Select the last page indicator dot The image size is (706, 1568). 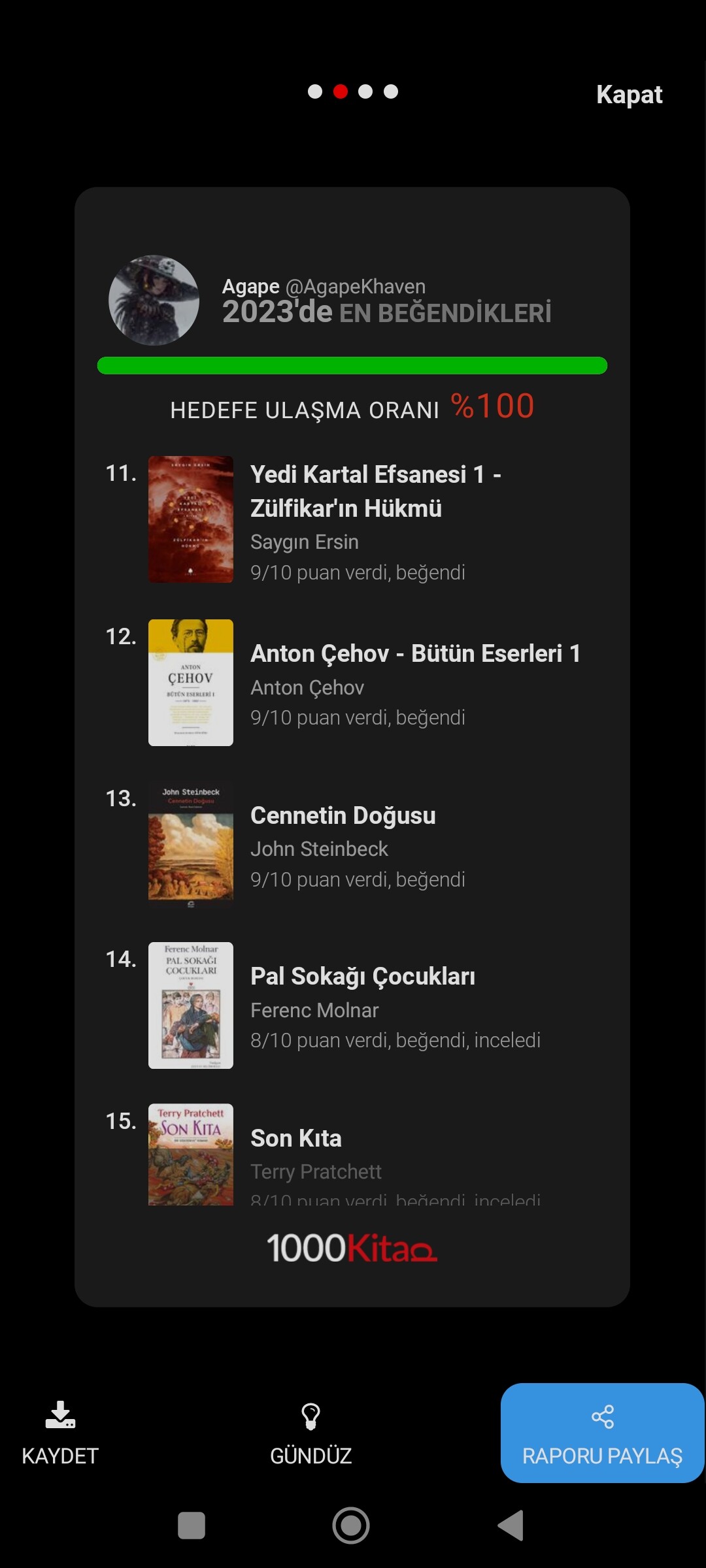[391, 91]
